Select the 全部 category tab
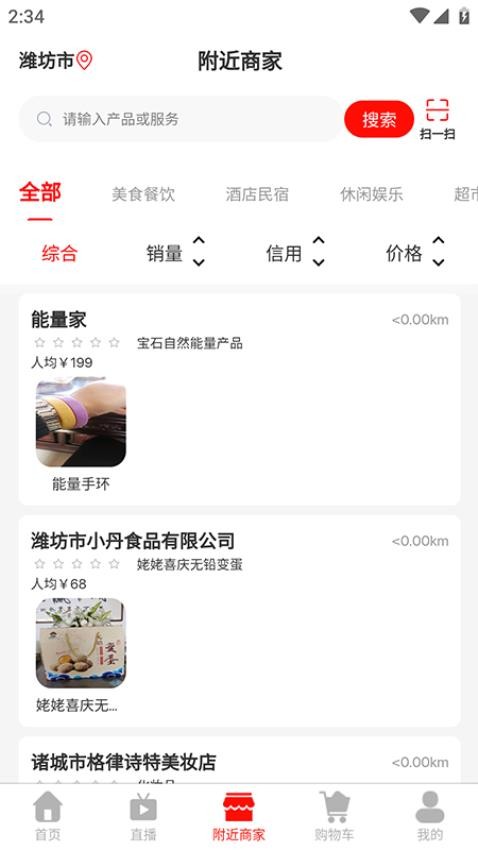478x850 pixels. [x=40, y=192]
